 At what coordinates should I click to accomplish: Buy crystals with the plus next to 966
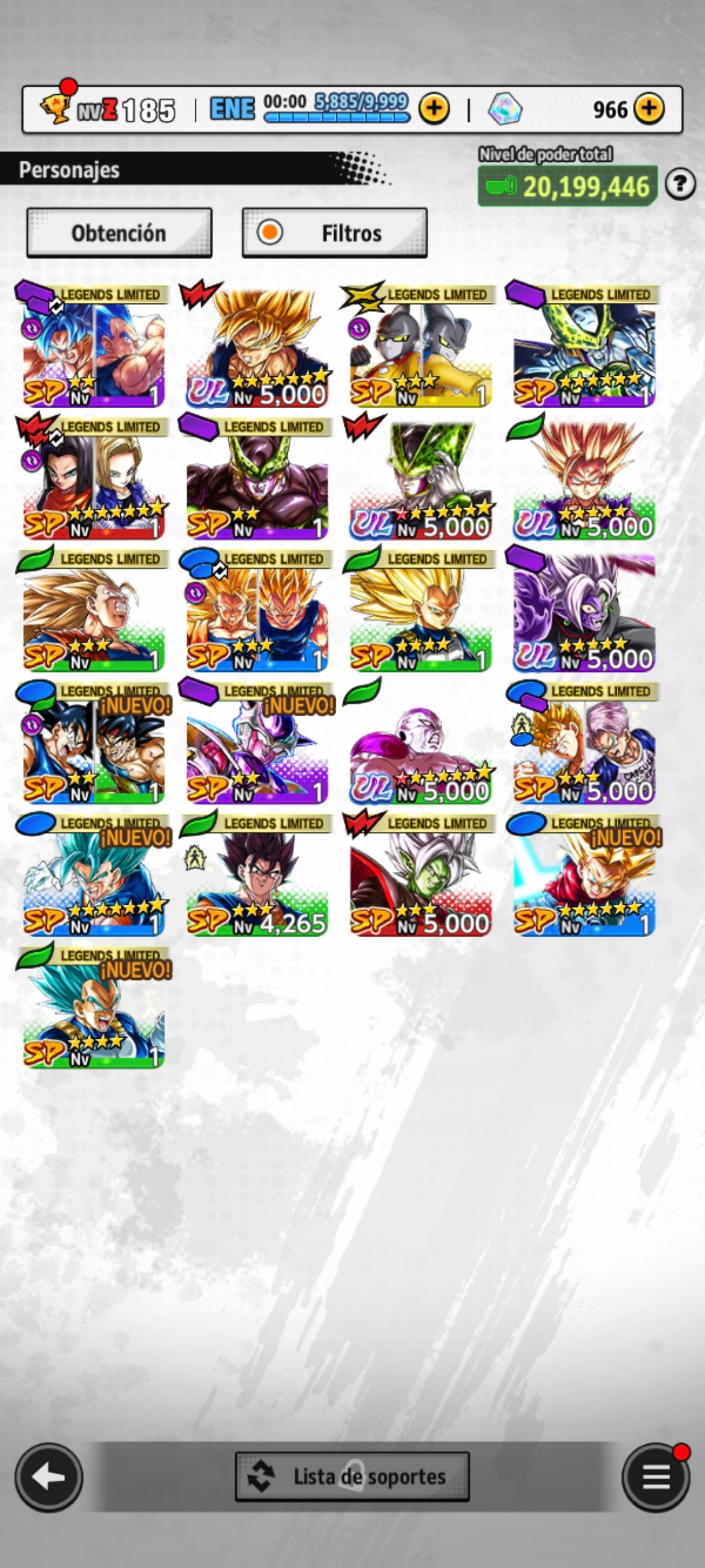click(649, 110)
